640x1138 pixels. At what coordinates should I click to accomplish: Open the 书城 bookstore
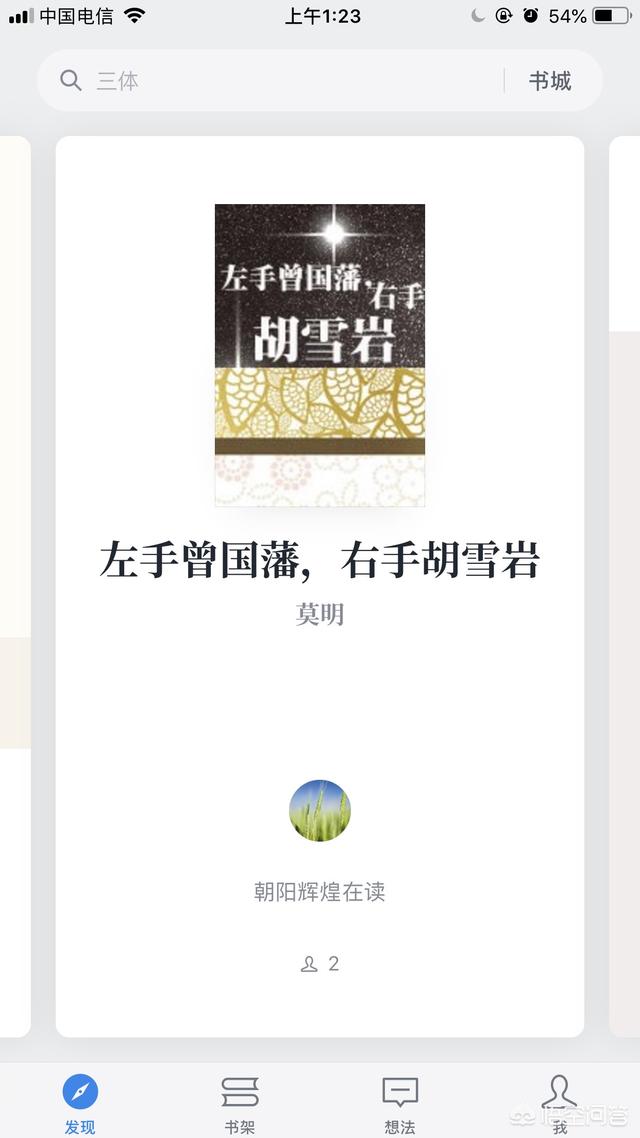[x=549, y=81]
